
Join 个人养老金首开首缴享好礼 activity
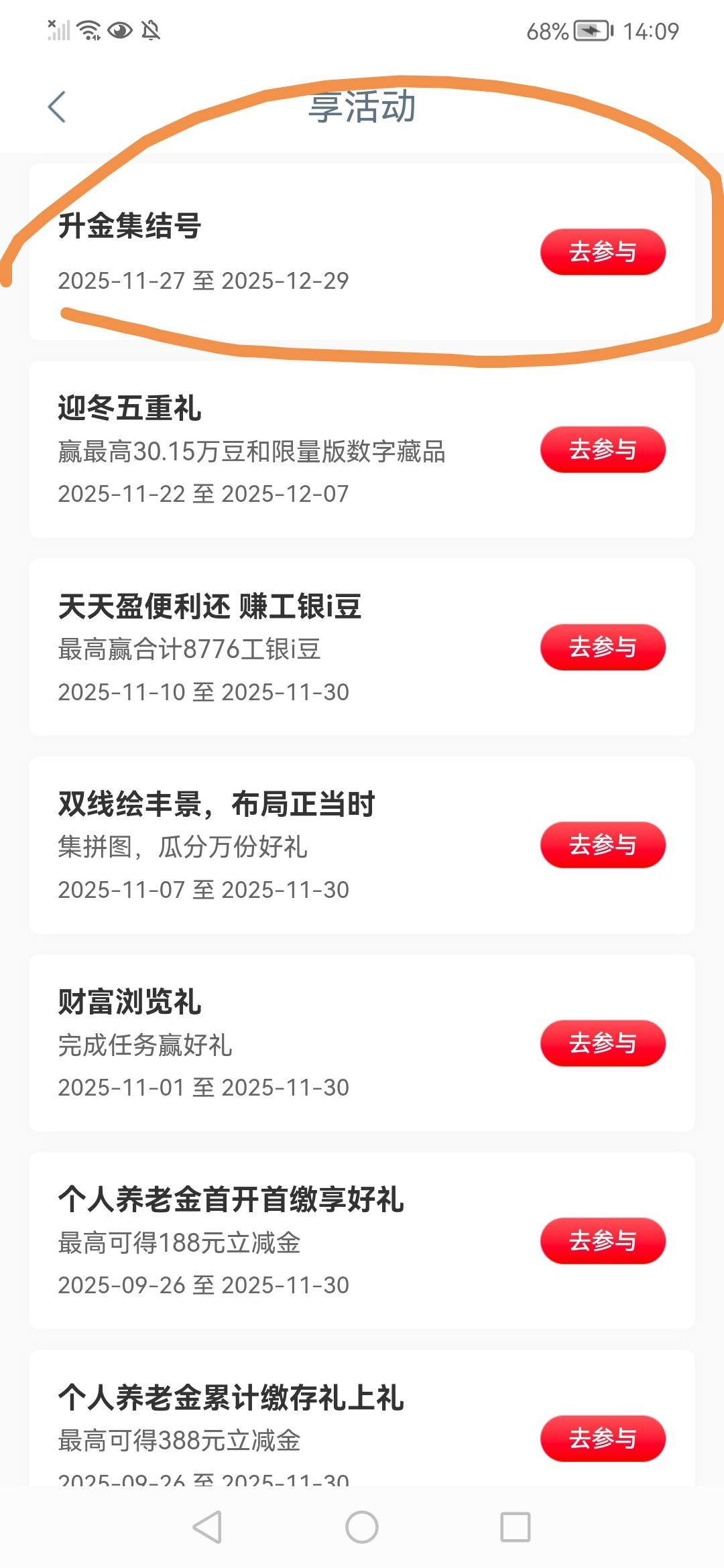602,1240
